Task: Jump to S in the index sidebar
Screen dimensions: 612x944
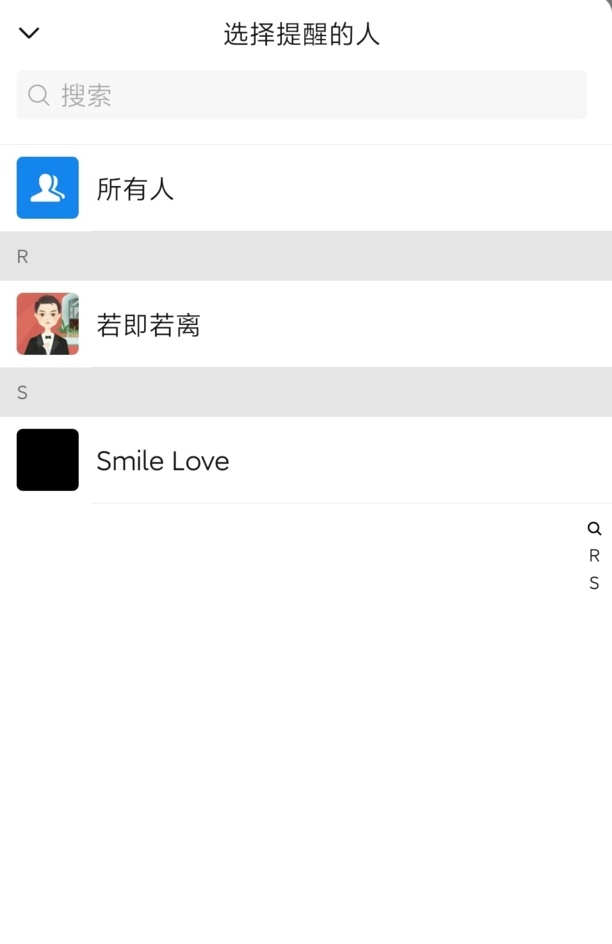Action: 594,583
